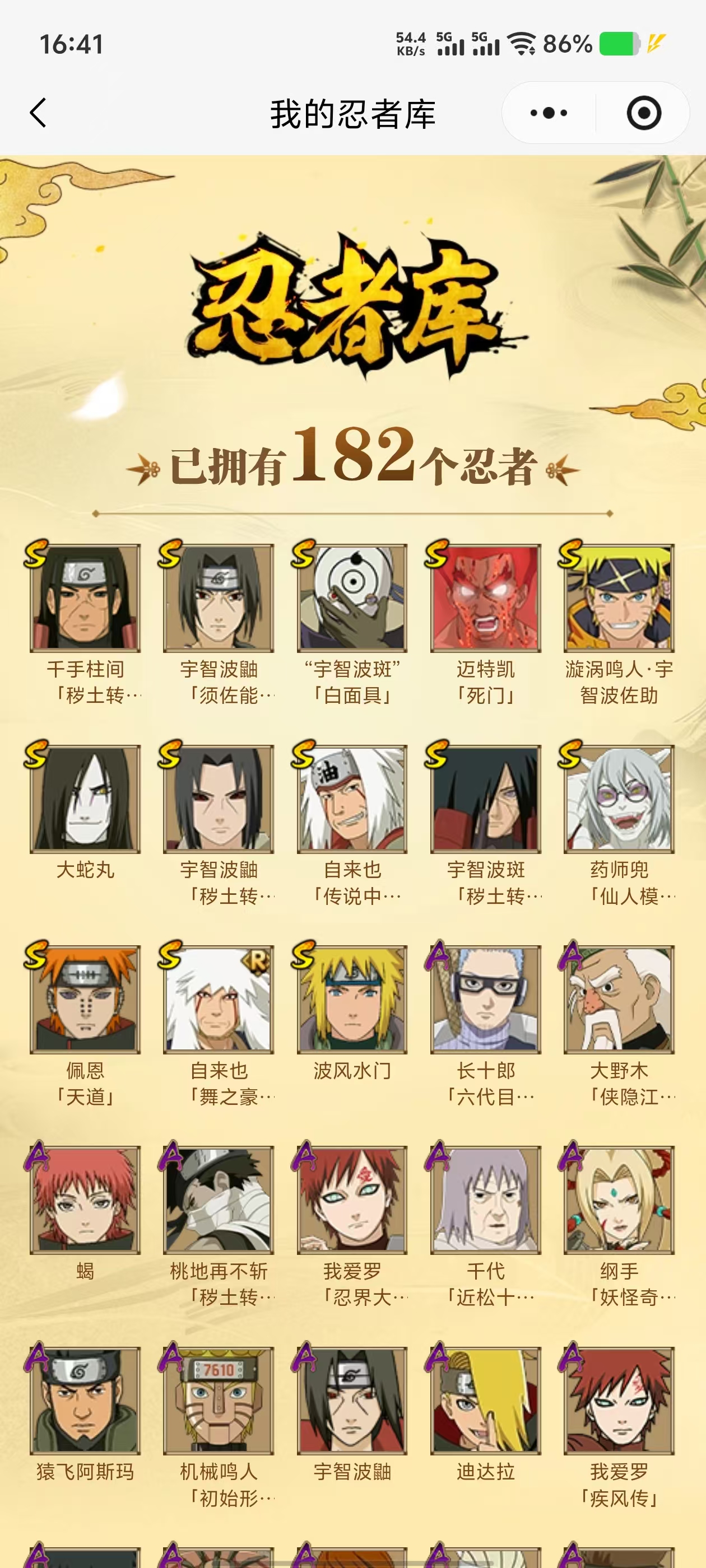View 桃地再不斩 ninja
The width and height of the screenshot is (706, 1568).
tap(219, 1200)
